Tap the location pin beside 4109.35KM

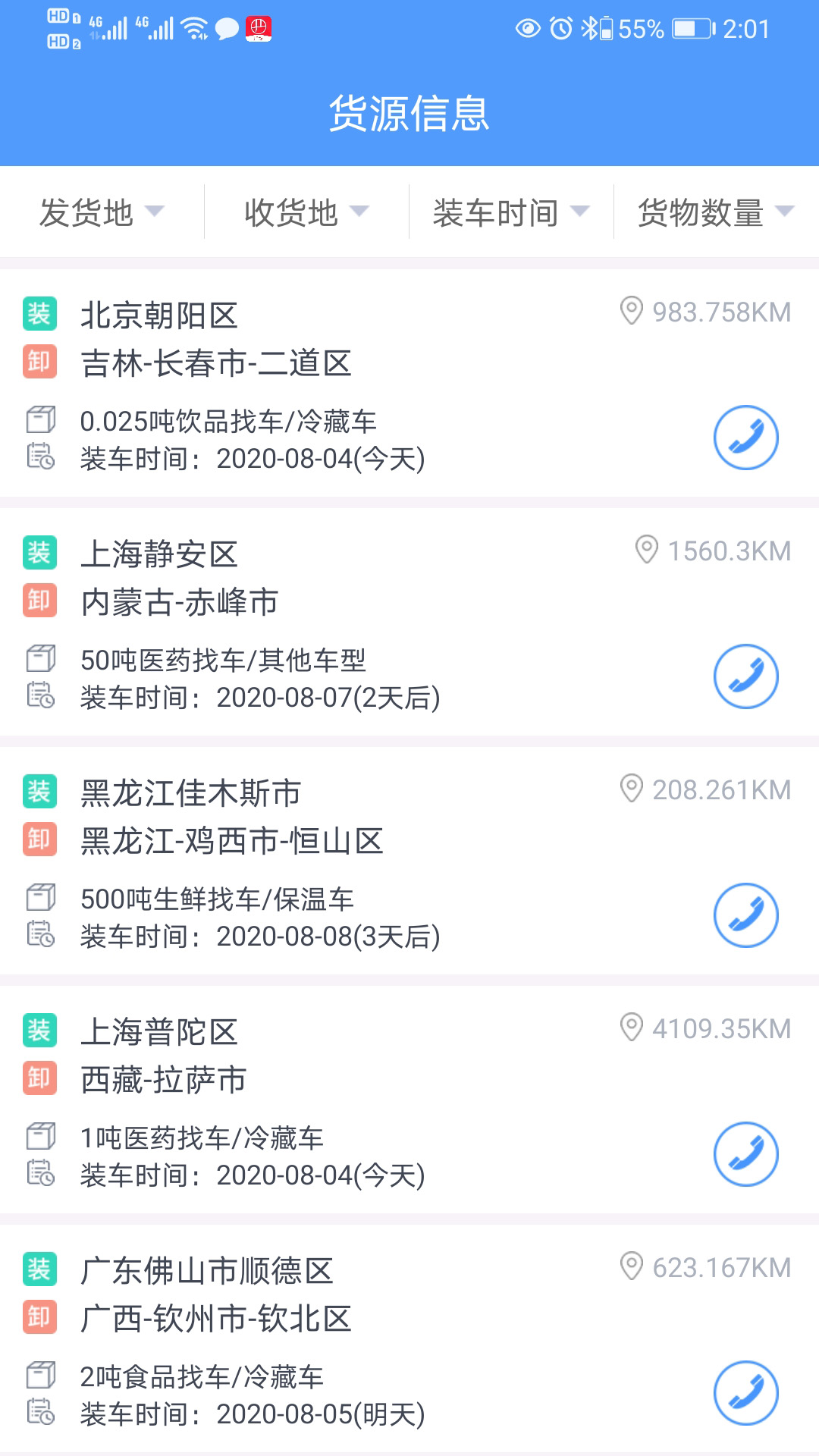[632, 1026]
